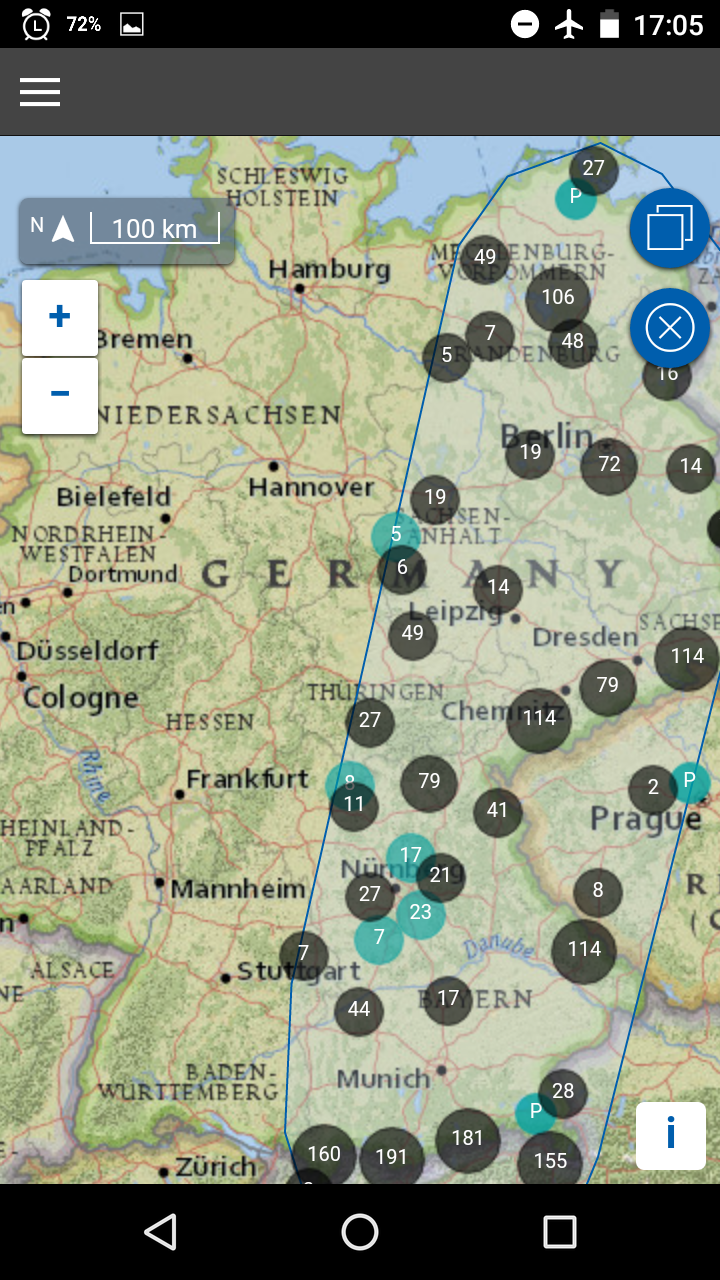Select the cluster marker labeled 106

[x=558, y=297]
